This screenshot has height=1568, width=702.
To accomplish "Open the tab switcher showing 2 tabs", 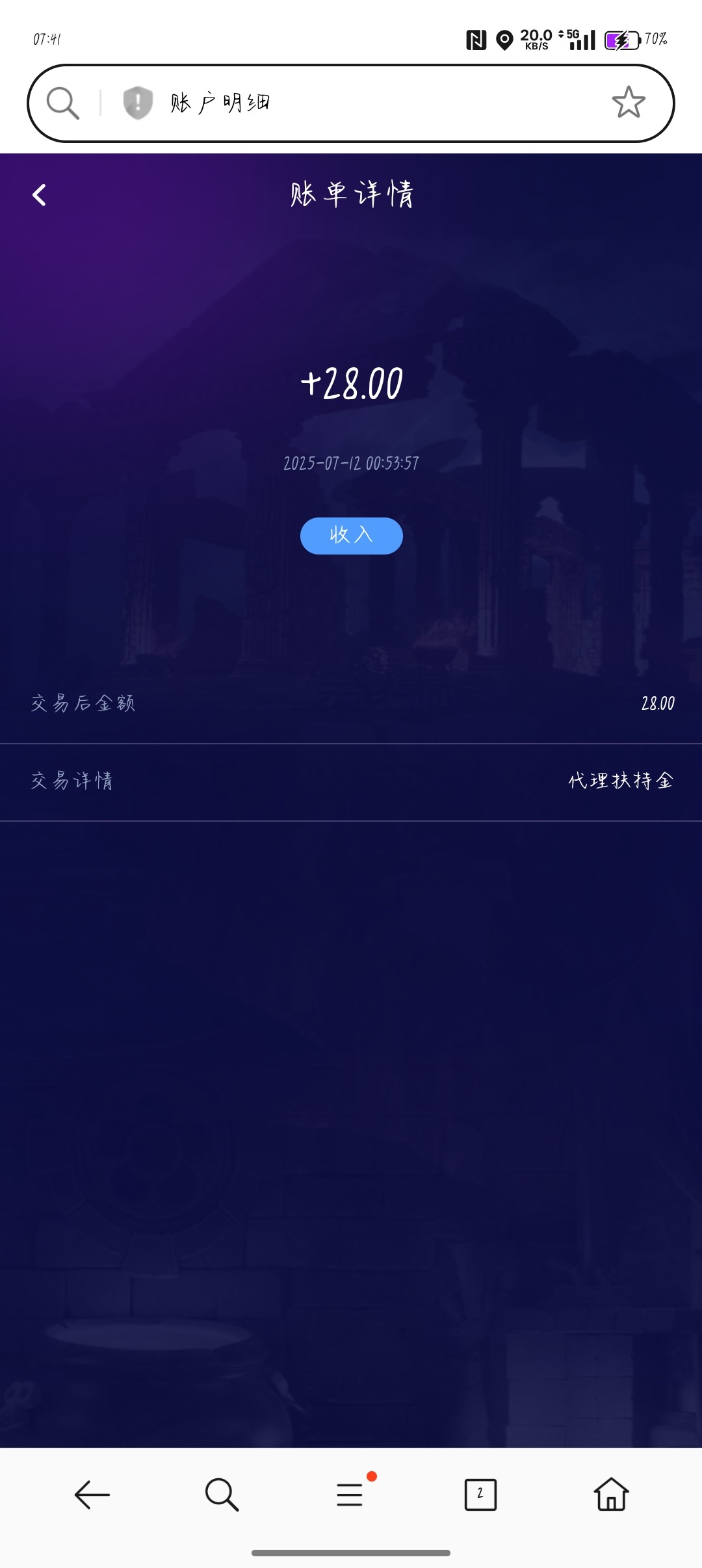I will tap(480, 1495).
